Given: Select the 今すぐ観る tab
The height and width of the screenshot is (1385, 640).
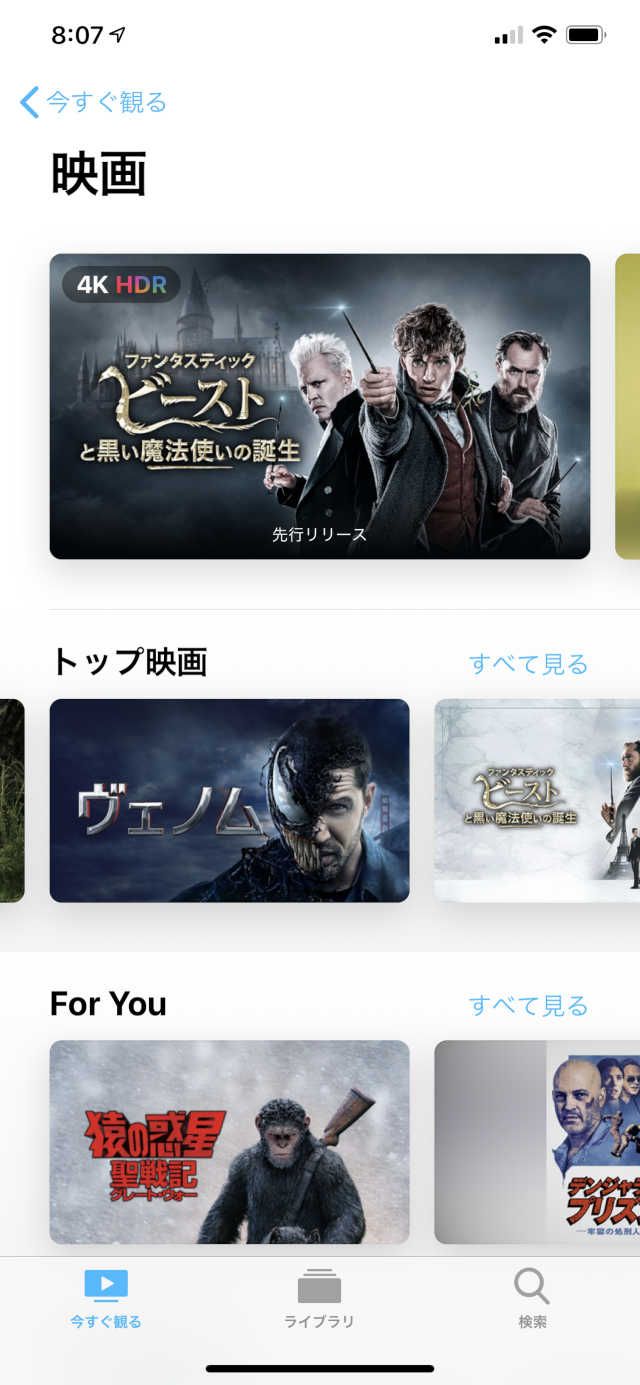Looking at the screenshot, I should [106, 1298].
